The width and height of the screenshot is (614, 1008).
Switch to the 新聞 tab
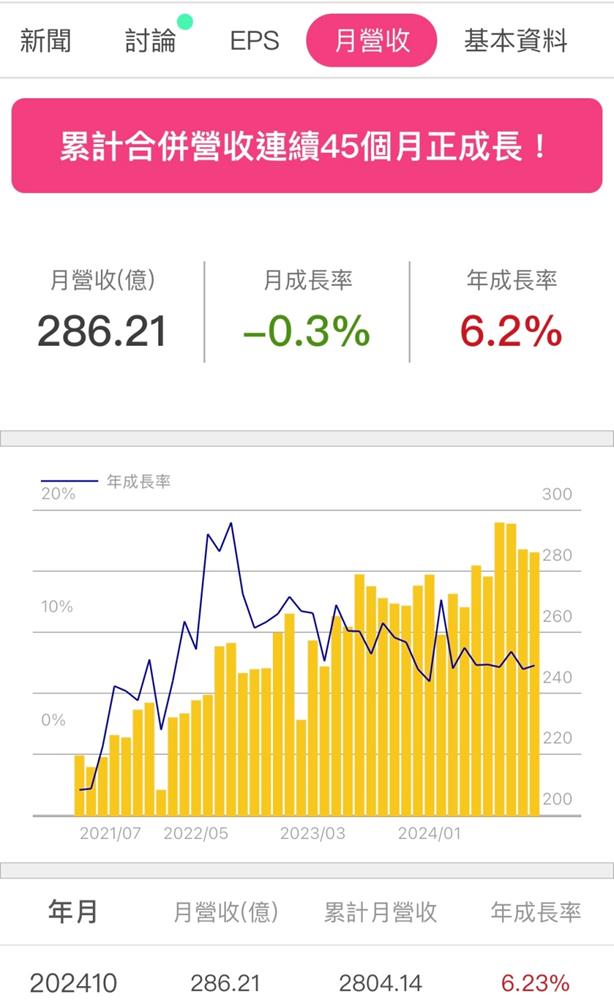point(46,41)
